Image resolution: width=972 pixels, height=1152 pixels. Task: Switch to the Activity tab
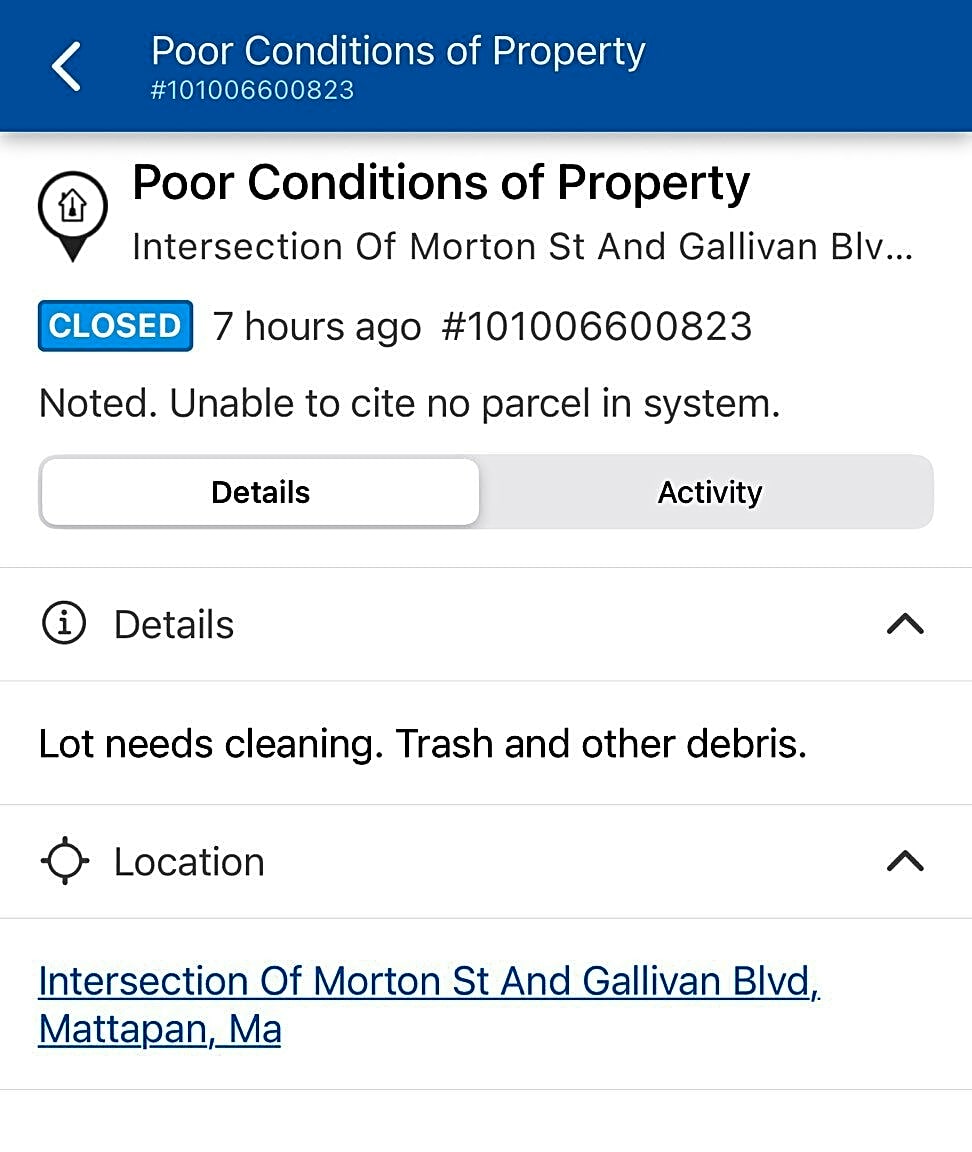(709, 492)
